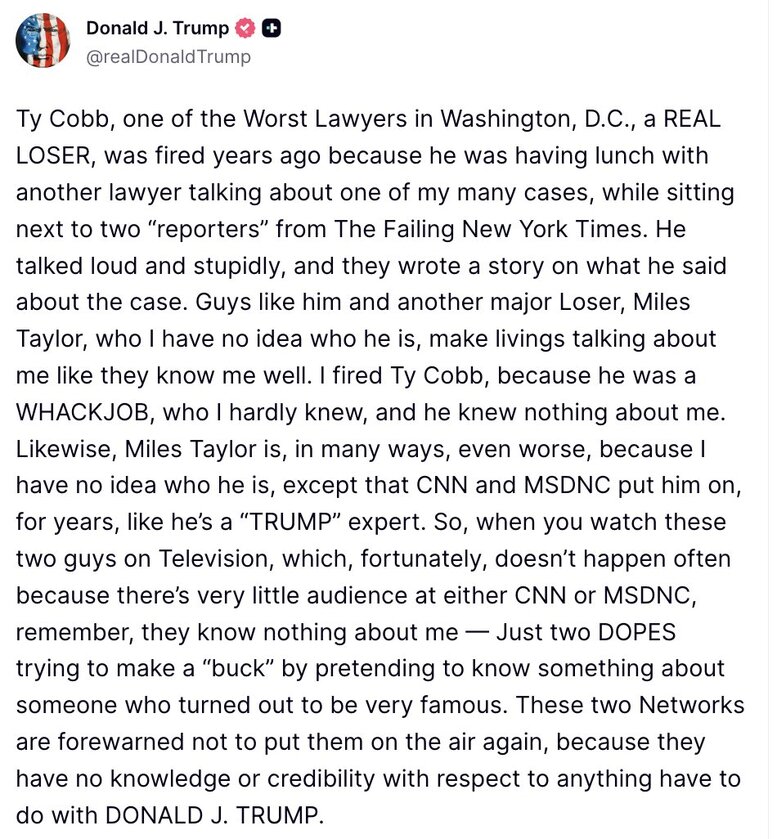
Task: Open the Donald J. Trump display name
Action: 157,29
